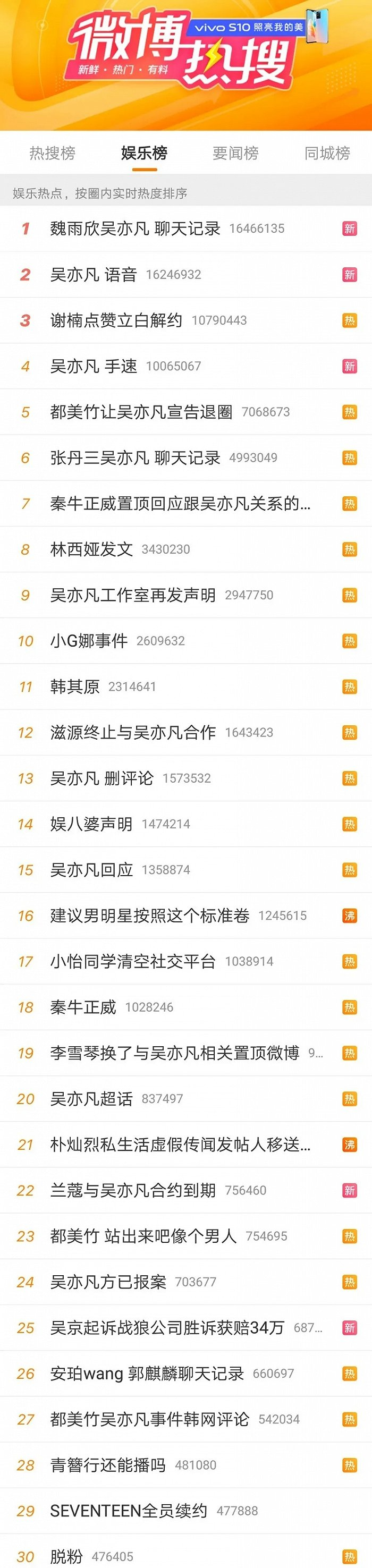372x1568 pixels.
Task: Open topic 韩其原
Action: point(185,686)
